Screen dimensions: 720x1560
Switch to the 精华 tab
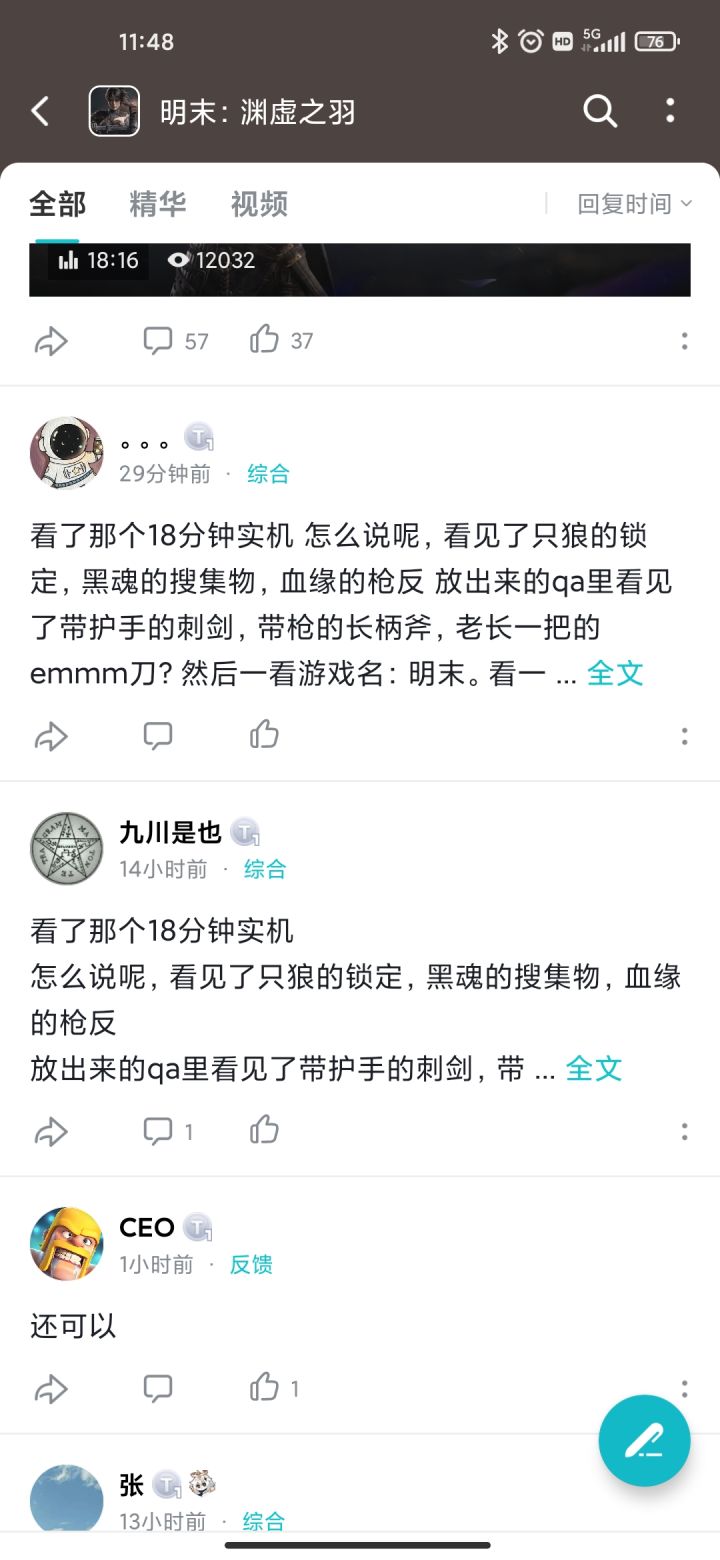click(x=158, y=204)
